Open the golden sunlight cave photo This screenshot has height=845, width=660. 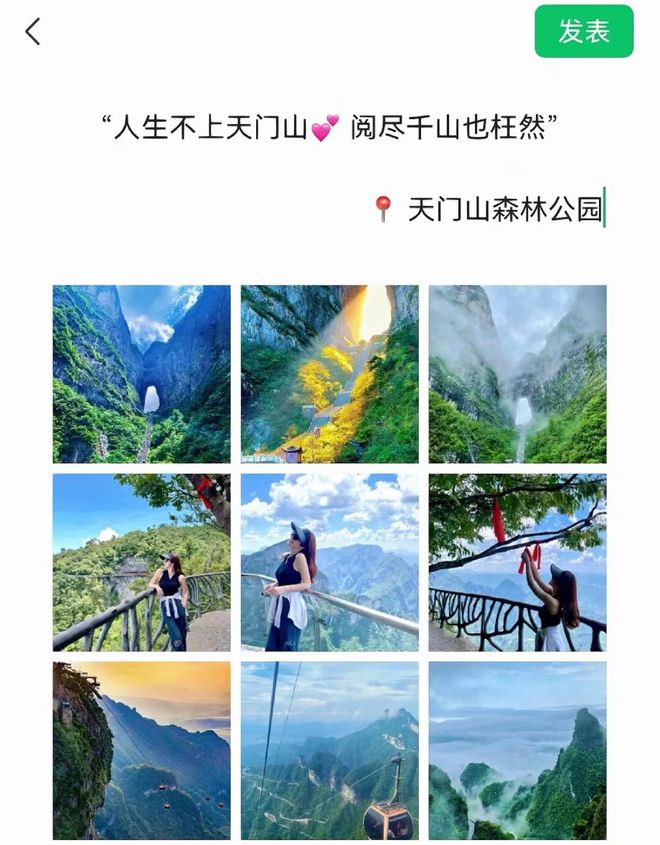[329, 374]
